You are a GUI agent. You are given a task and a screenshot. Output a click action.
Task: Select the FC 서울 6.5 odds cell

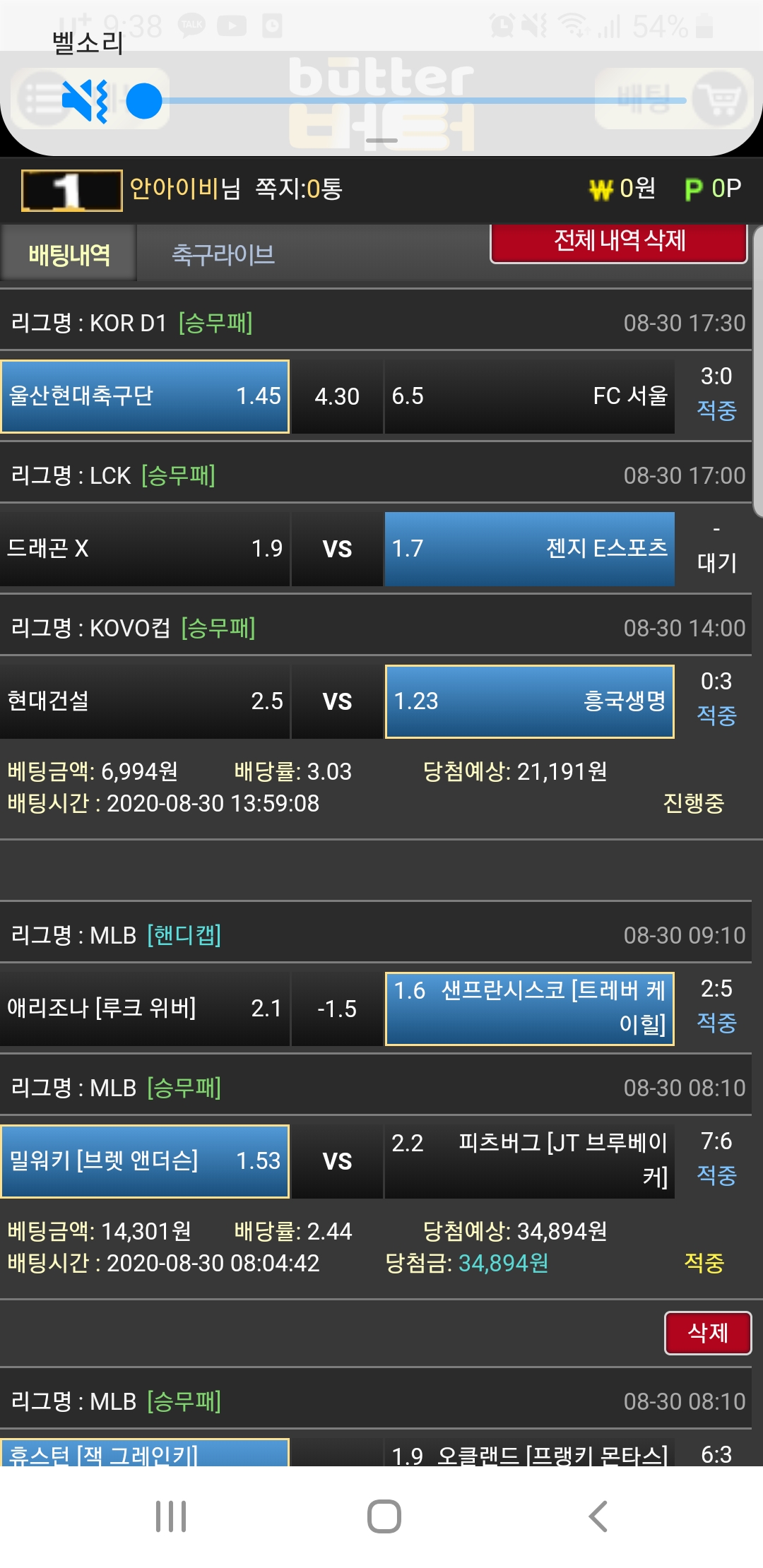(x=529, y=396)
